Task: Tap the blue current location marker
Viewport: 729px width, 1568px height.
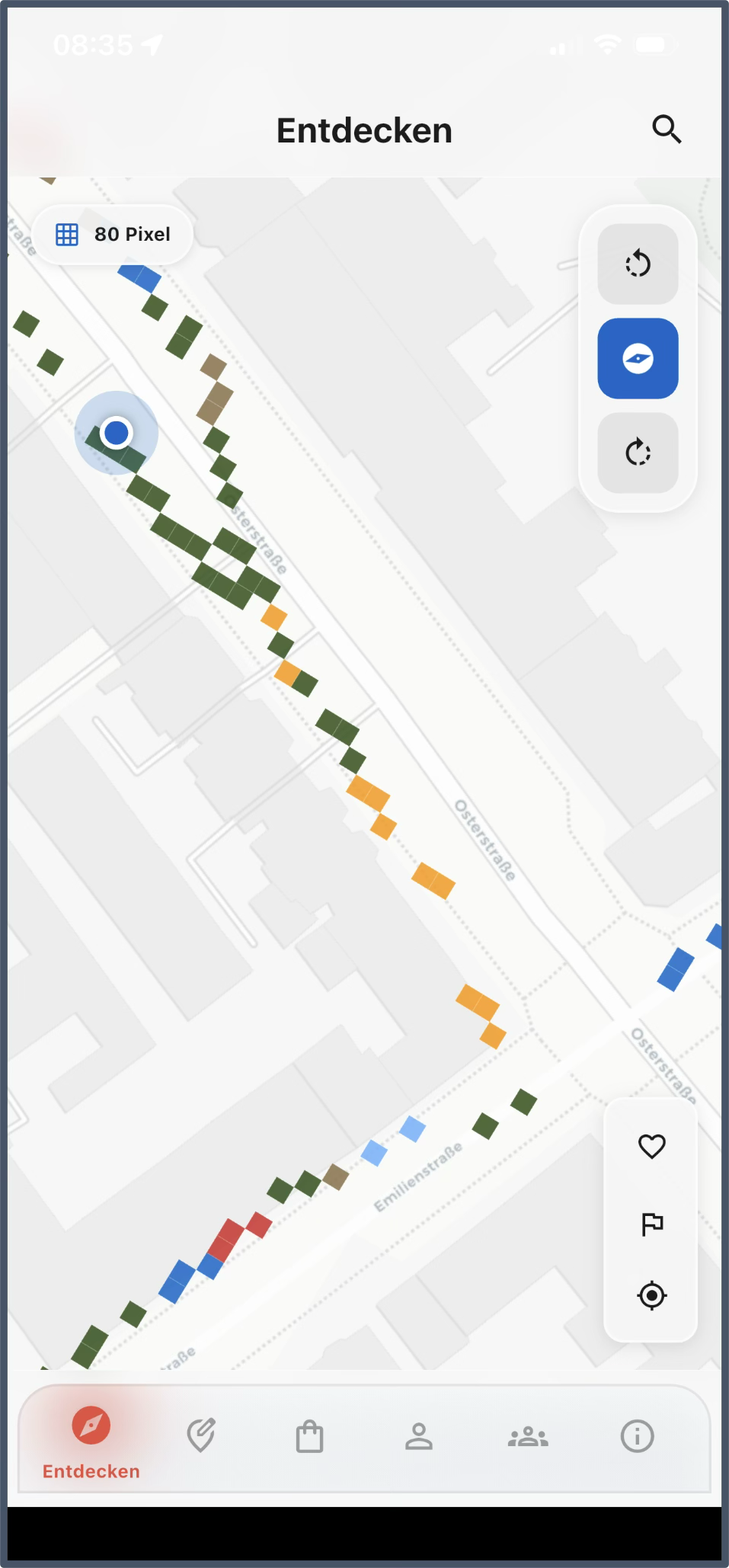Action: coord(117,433)
